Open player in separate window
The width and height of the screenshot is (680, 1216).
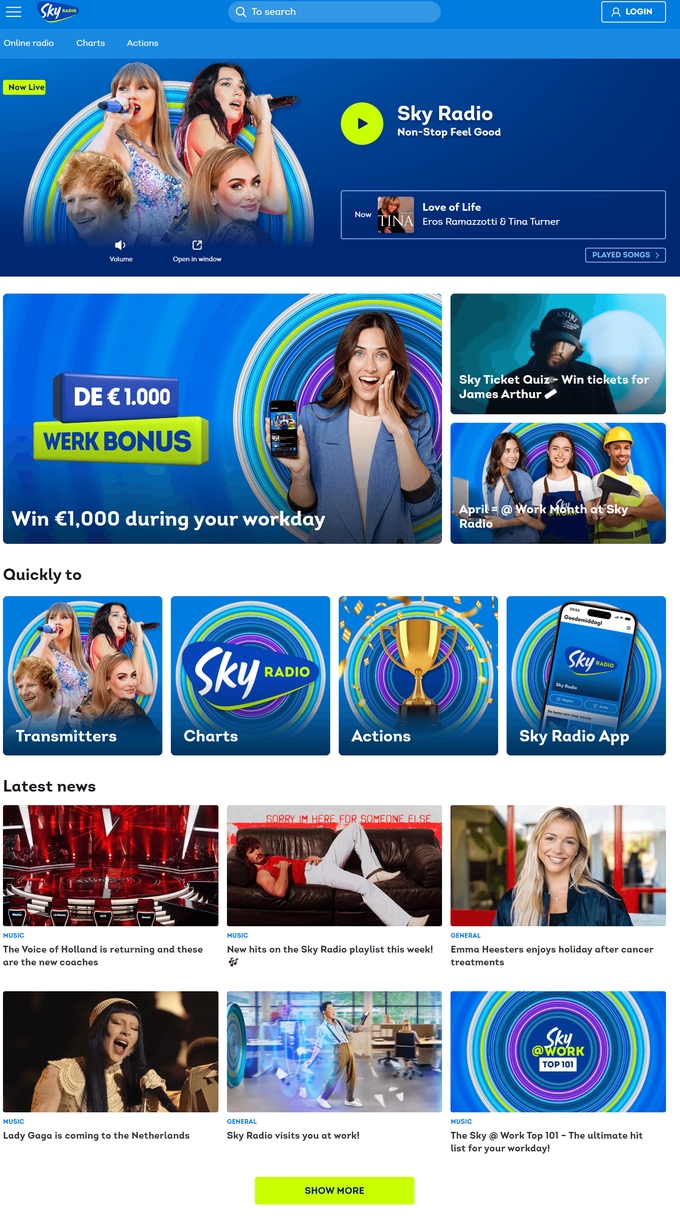pyautogui.click(x=197, y=246)
